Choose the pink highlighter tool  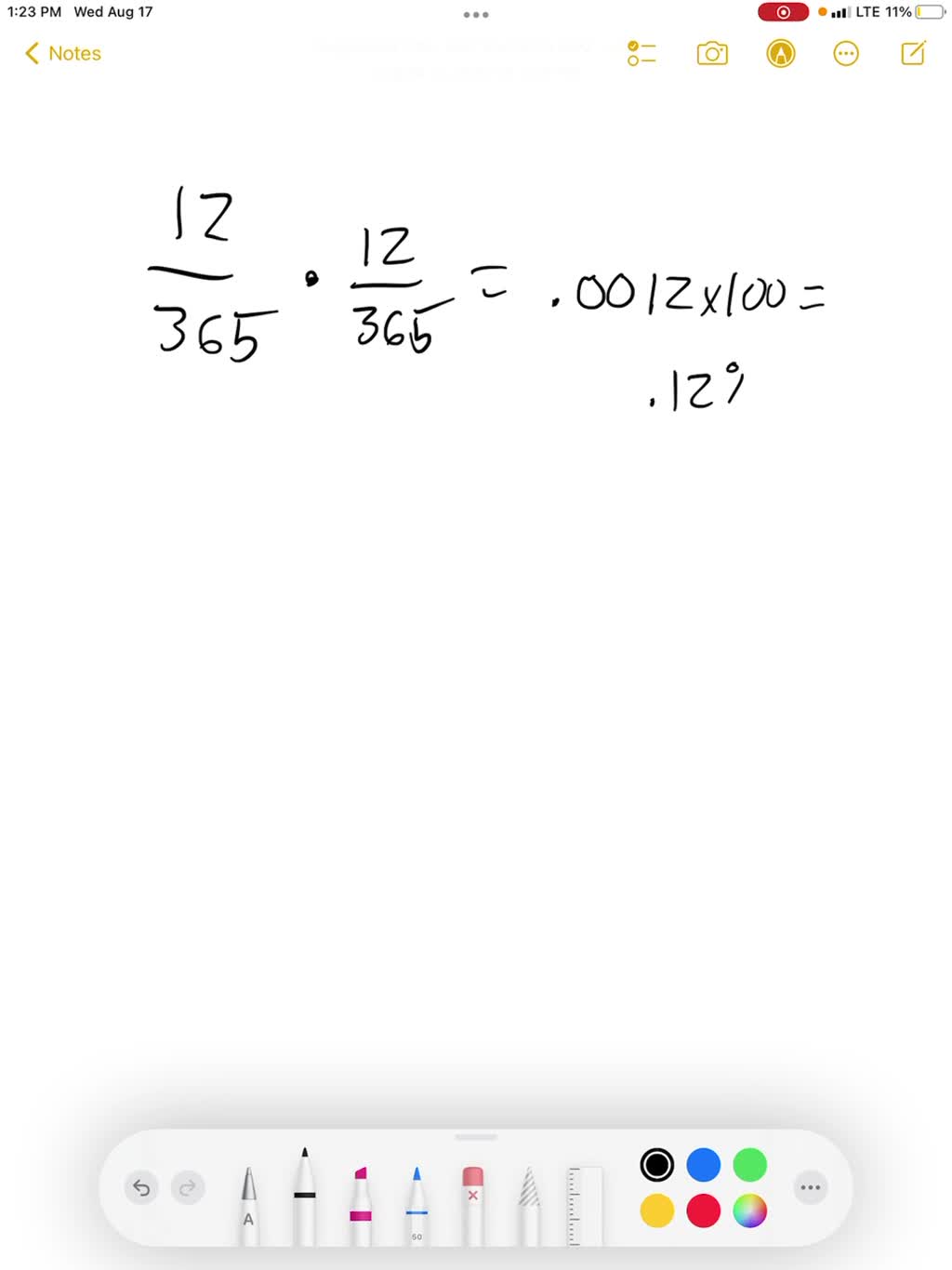[361, 1204]
